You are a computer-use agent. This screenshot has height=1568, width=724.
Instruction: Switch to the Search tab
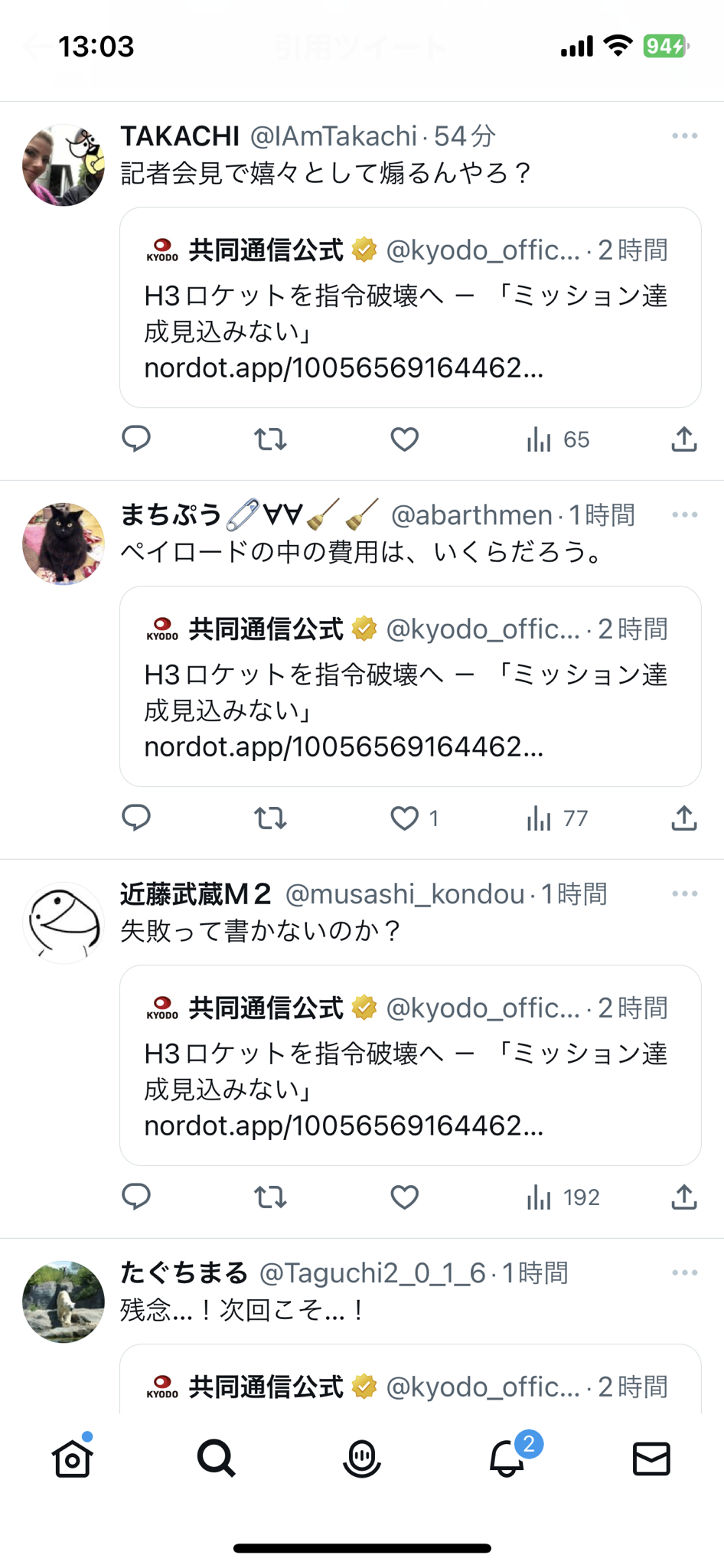(x=217, y=1458)
